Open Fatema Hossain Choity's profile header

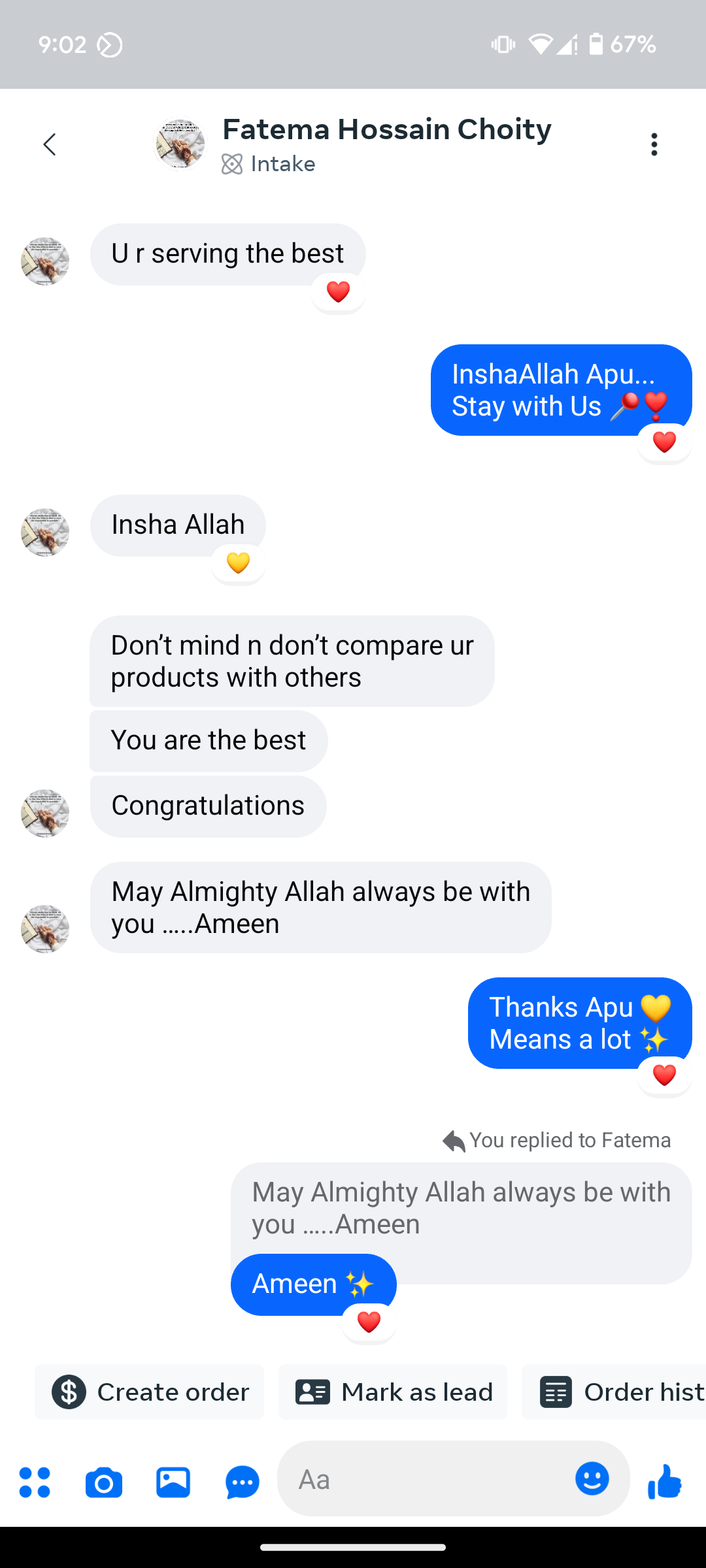point(386,144)
